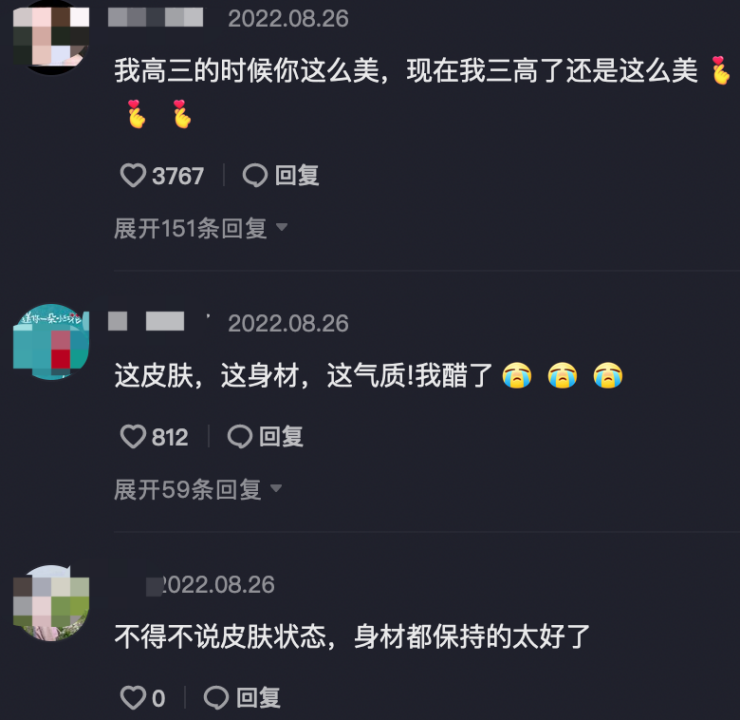740x720 pixels.
Task: Open avatar of the 我醋了 commenter
Action: point(51,342)
